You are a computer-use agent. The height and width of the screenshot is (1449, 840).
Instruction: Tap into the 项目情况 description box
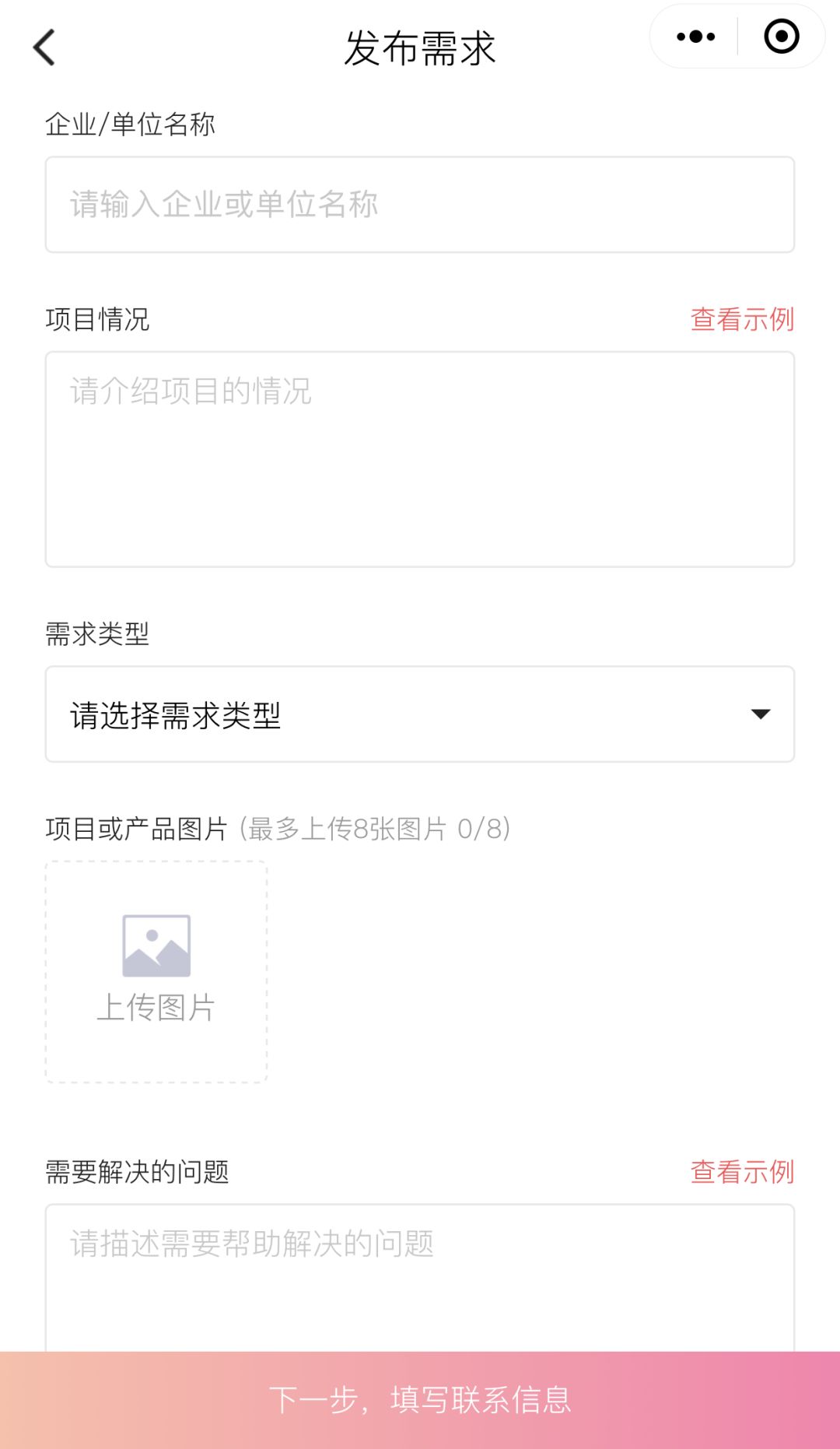pos(420,459)
